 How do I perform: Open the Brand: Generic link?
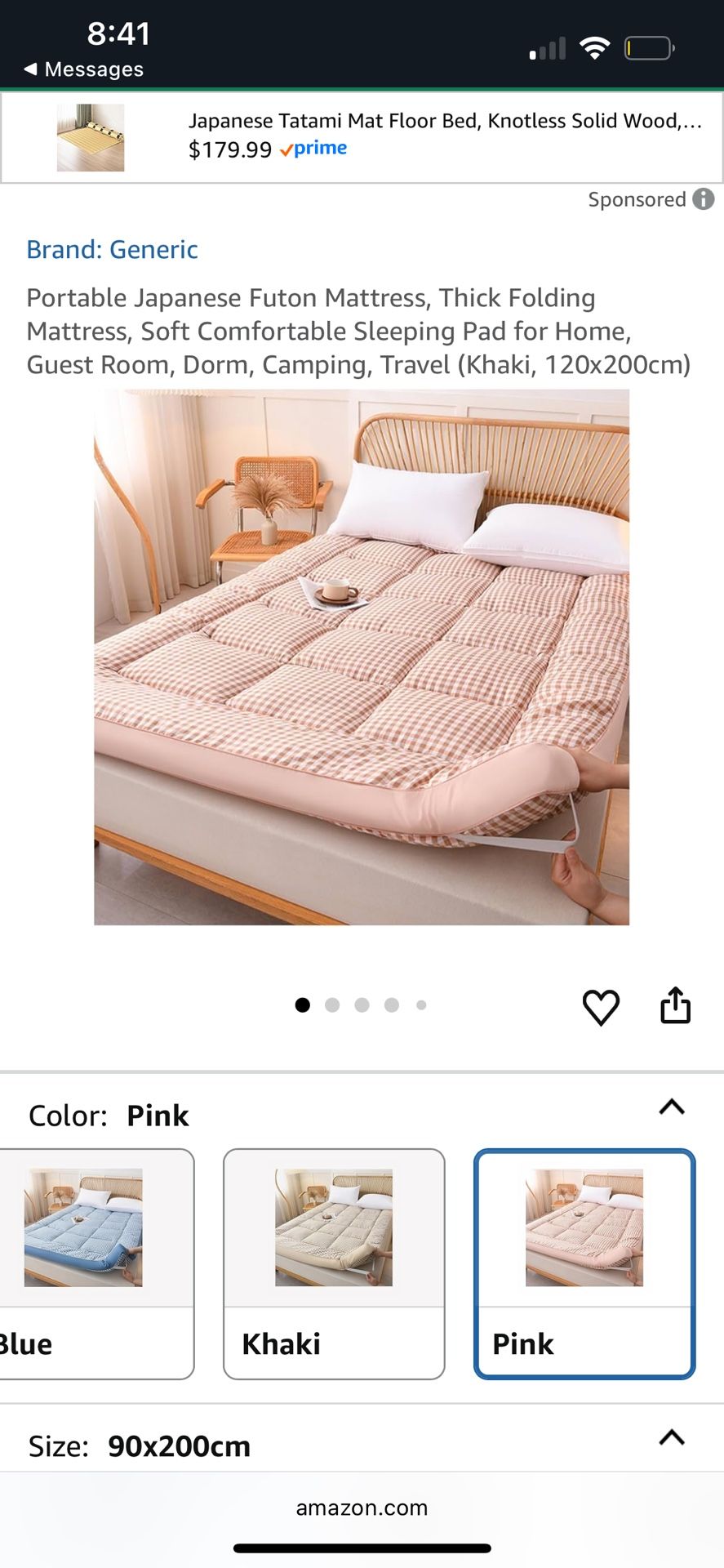tap(112, 249)
